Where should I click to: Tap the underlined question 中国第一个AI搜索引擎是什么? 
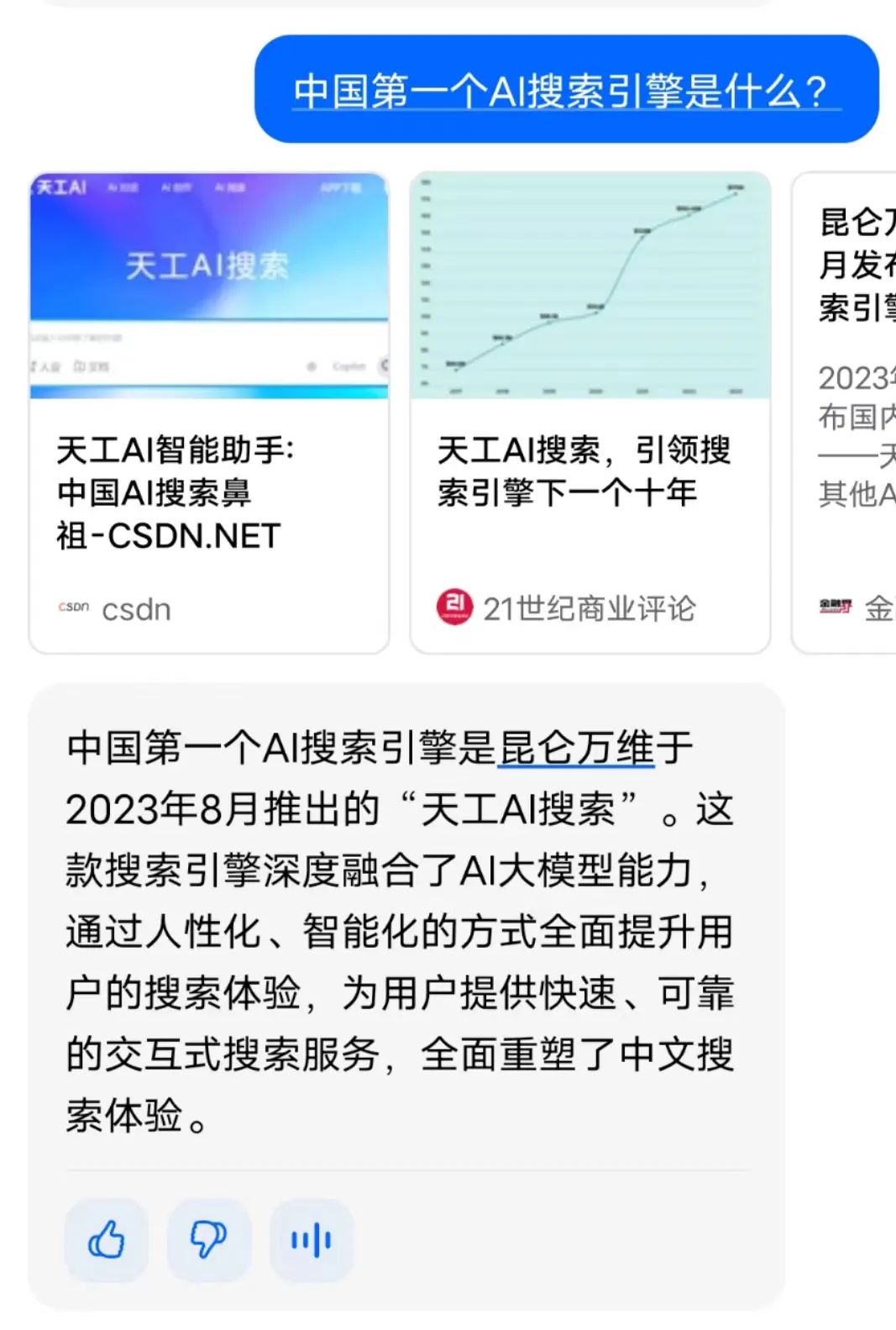click(566, 91)
